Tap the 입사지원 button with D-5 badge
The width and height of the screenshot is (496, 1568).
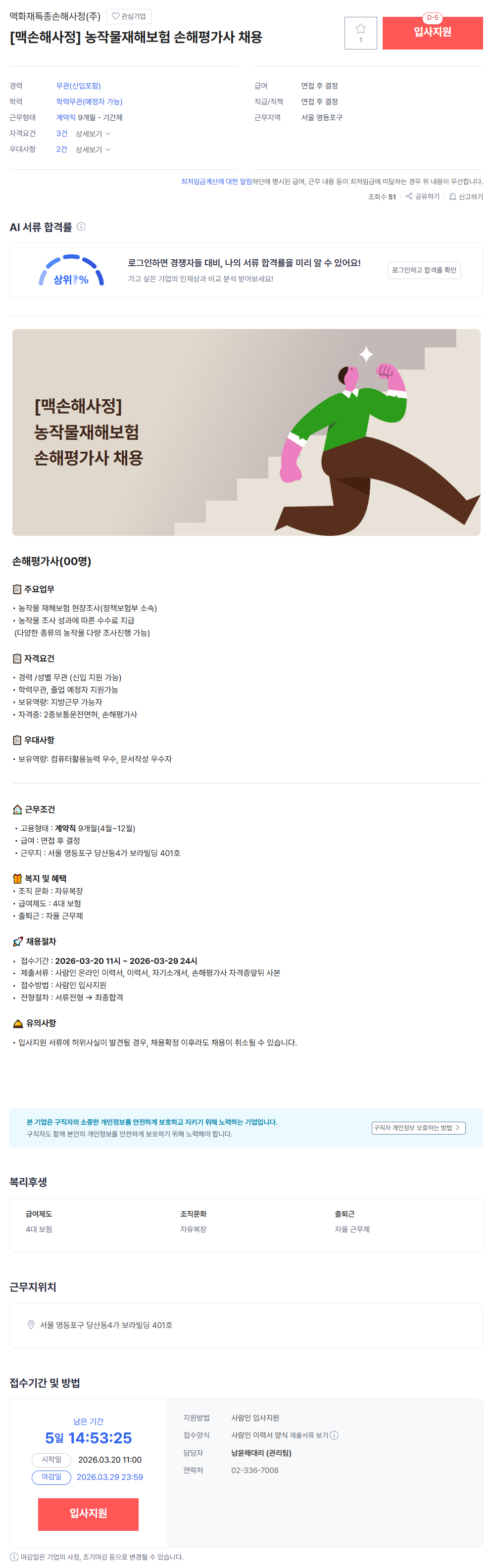point(432,33)
